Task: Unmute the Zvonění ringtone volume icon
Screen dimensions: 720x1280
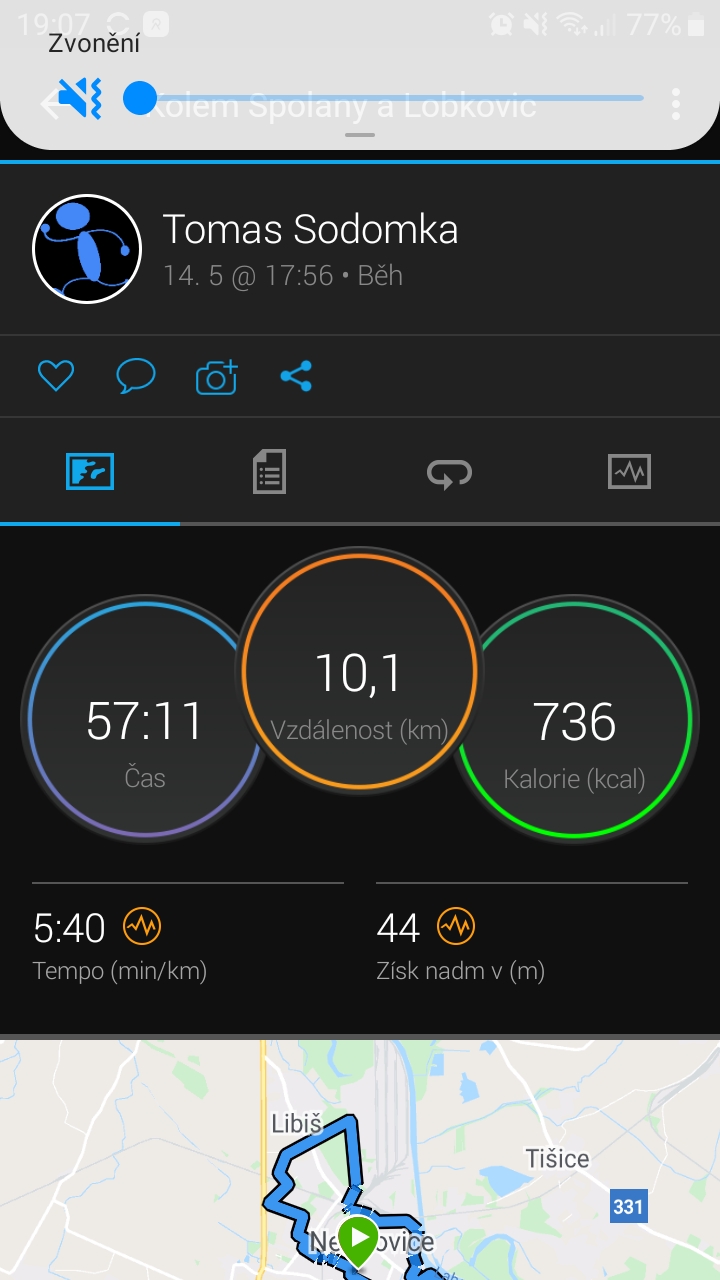Action: pos(80,99)
